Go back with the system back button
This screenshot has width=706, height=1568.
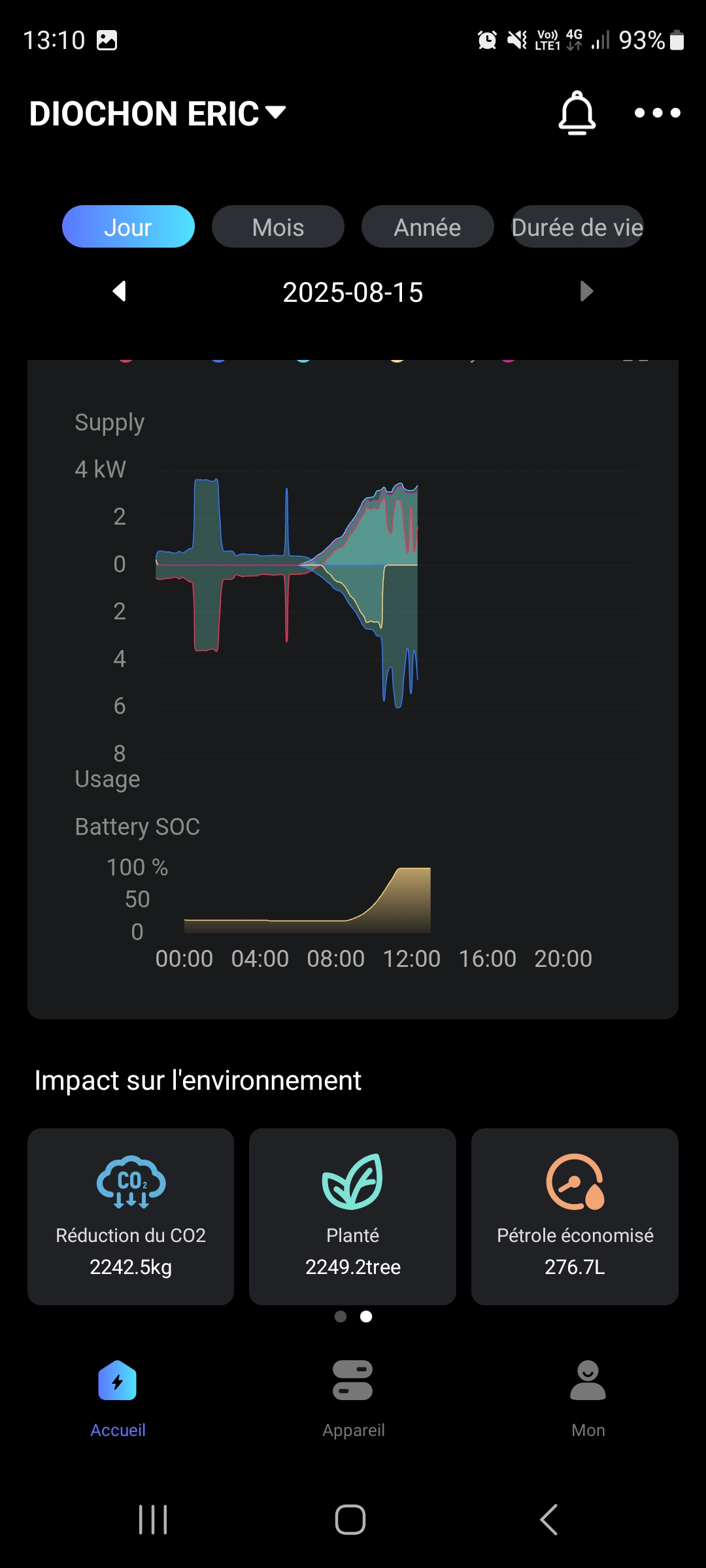click(548, 1519)
